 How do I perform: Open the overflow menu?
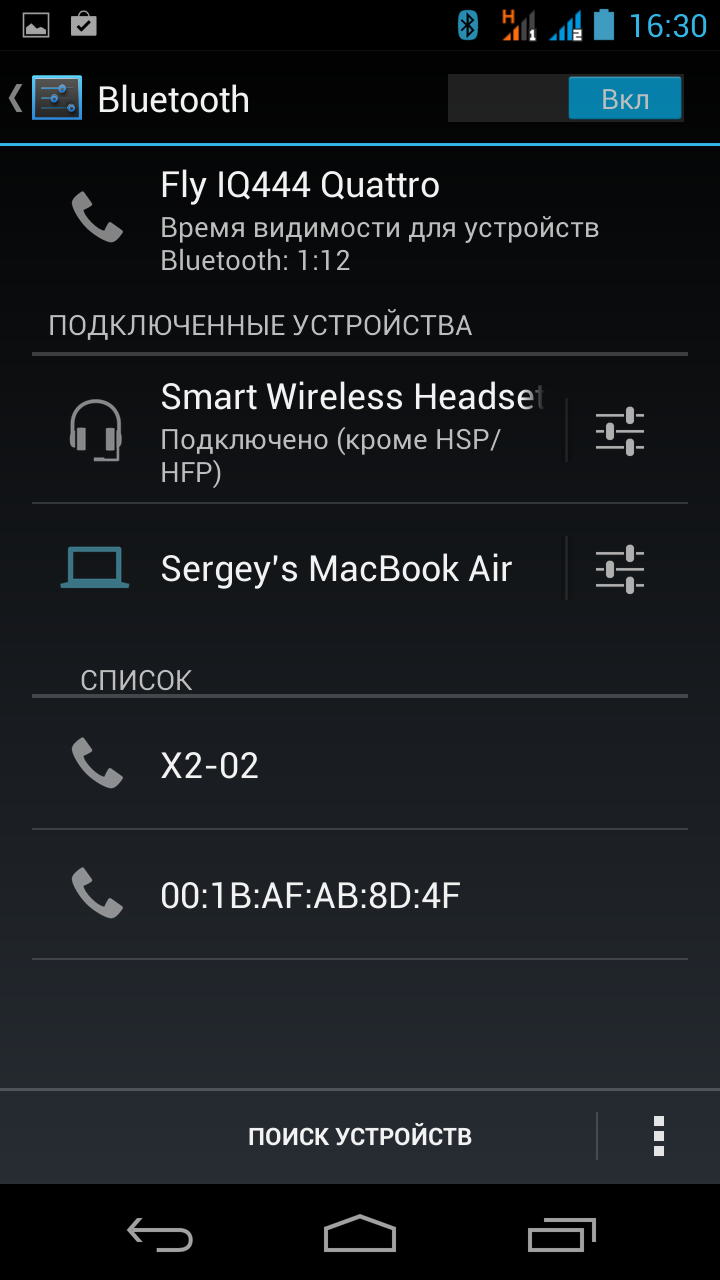[658, 1137]
